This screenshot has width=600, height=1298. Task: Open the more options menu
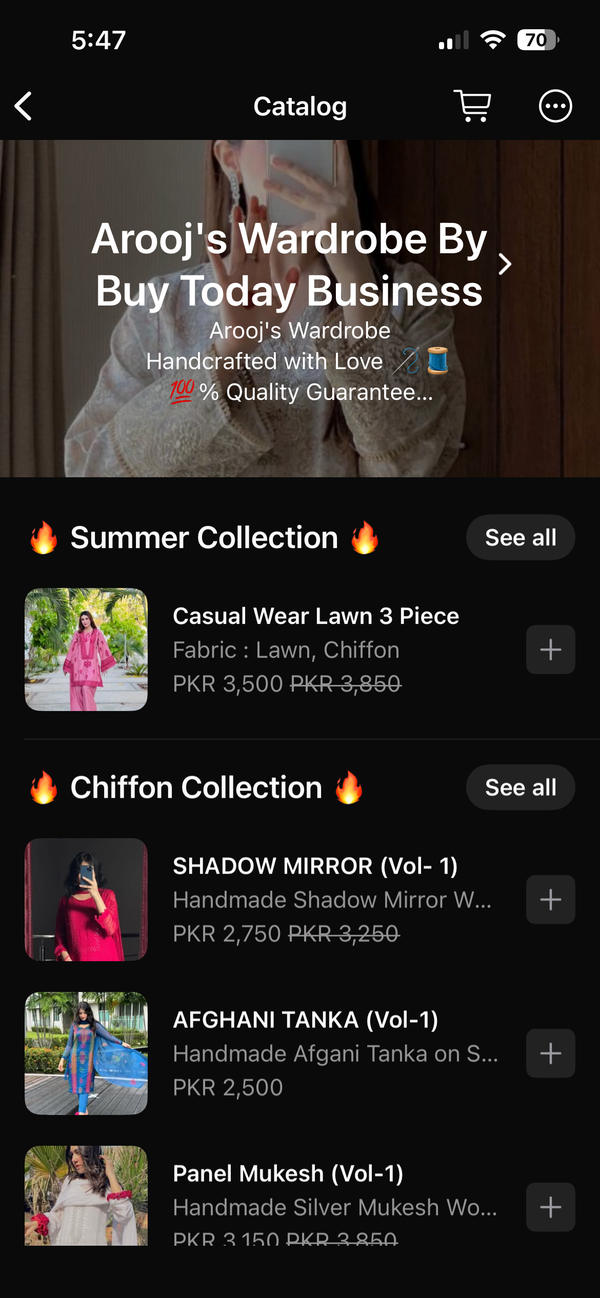555,106
